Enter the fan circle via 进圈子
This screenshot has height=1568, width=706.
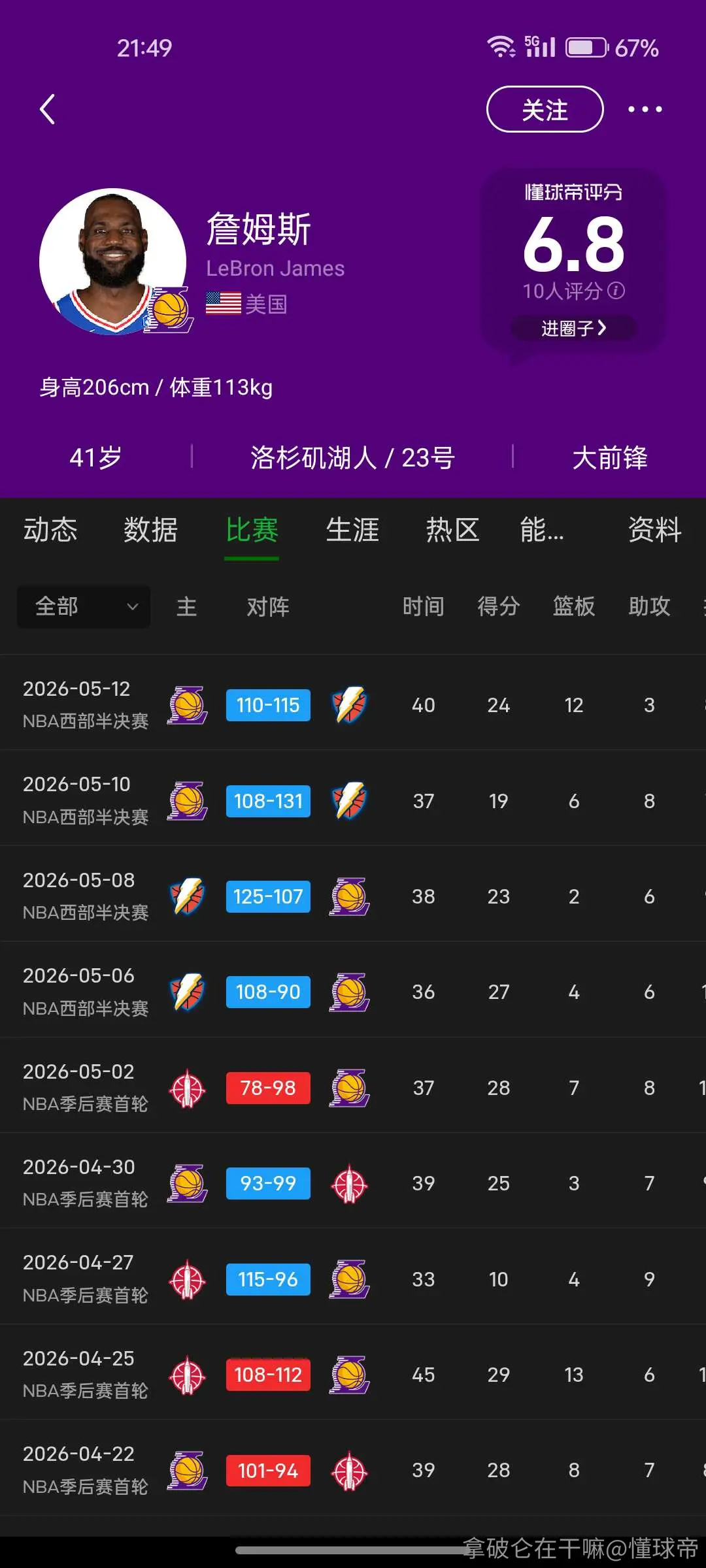573,328
